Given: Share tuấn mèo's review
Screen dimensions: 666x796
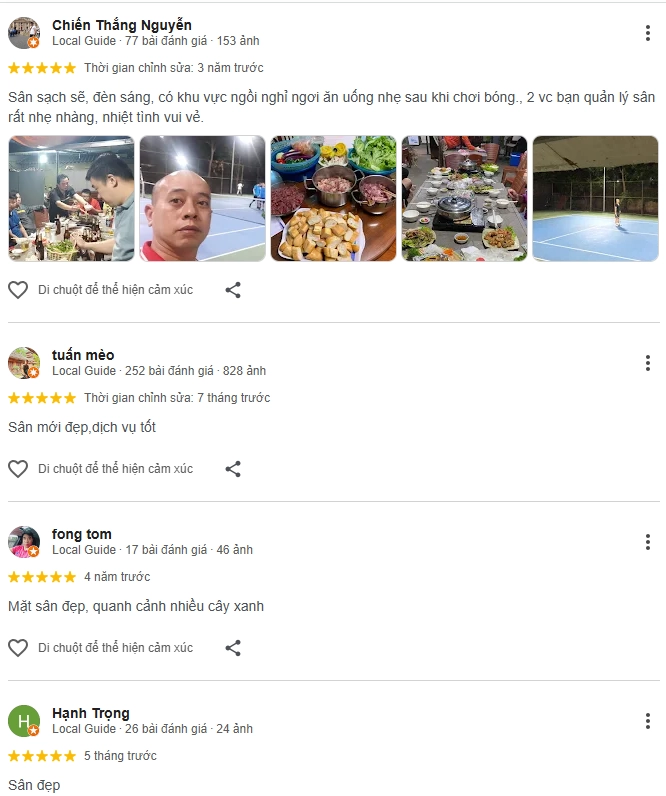Looking at the screenshot, I should 233,469.
